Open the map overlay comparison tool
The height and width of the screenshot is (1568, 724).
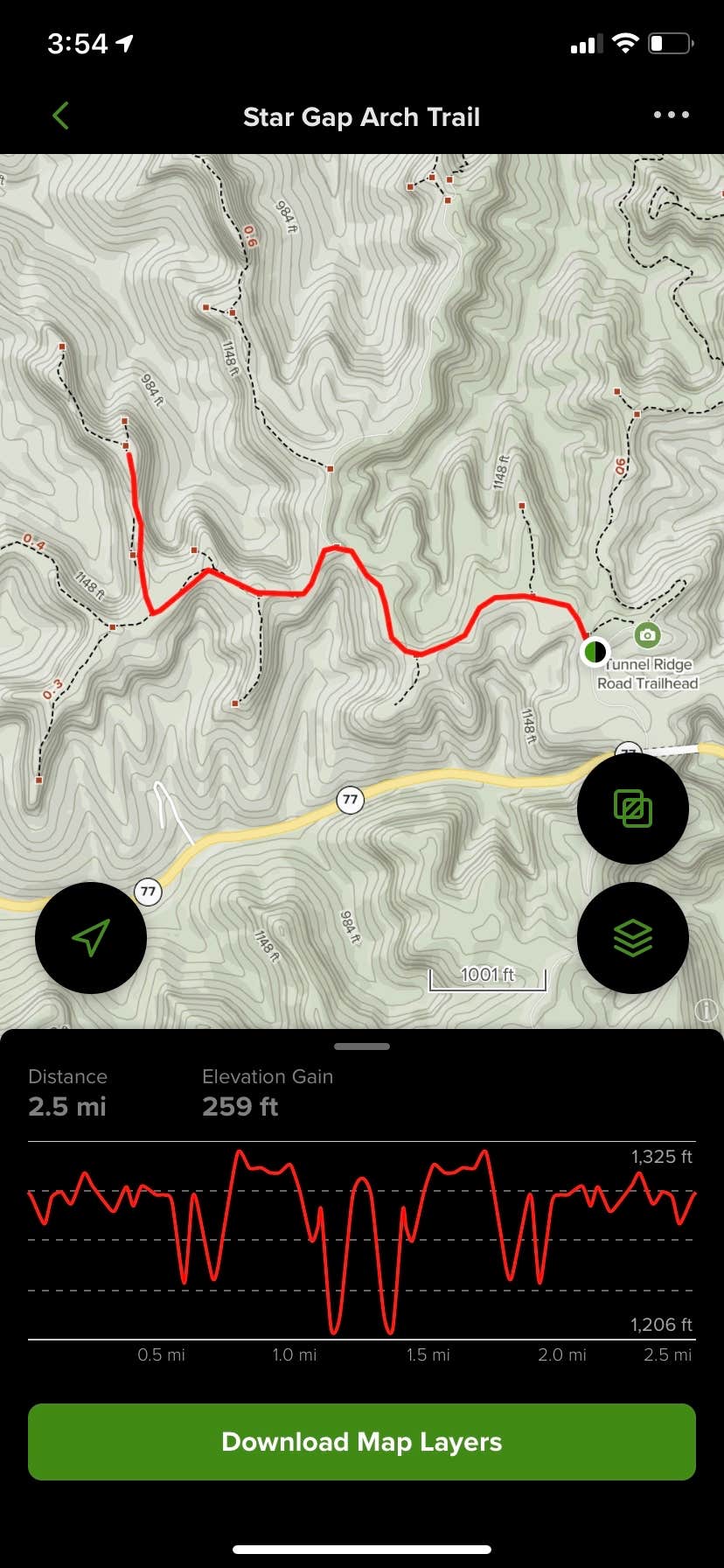(632, 808)
